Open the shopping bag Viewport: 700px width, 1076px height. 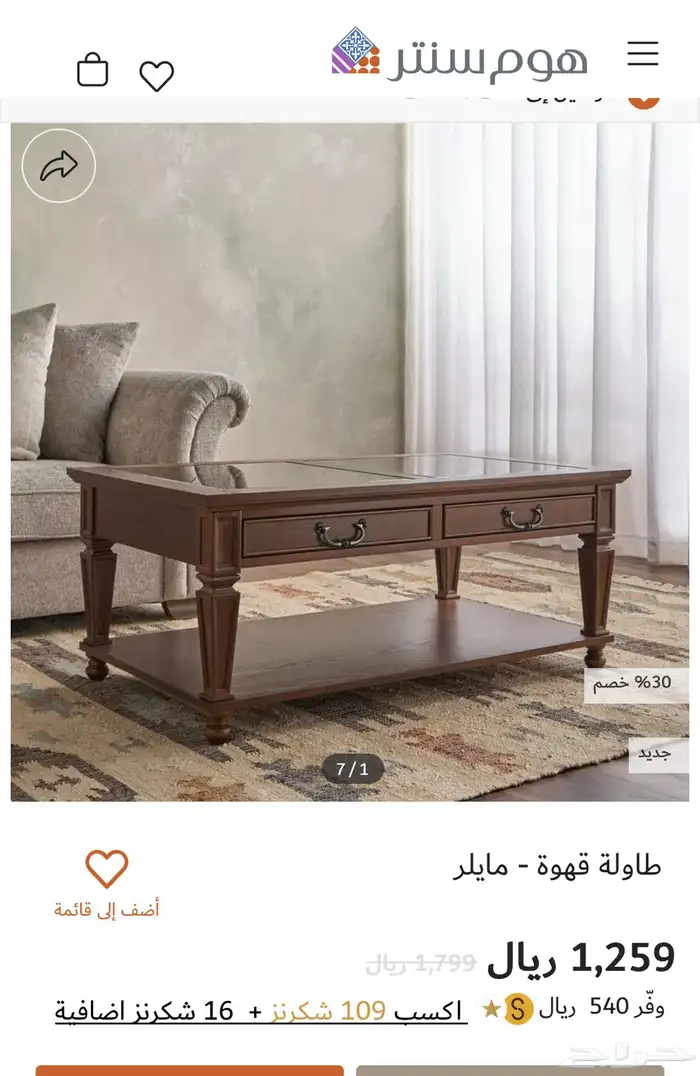(x=92, y=70)
